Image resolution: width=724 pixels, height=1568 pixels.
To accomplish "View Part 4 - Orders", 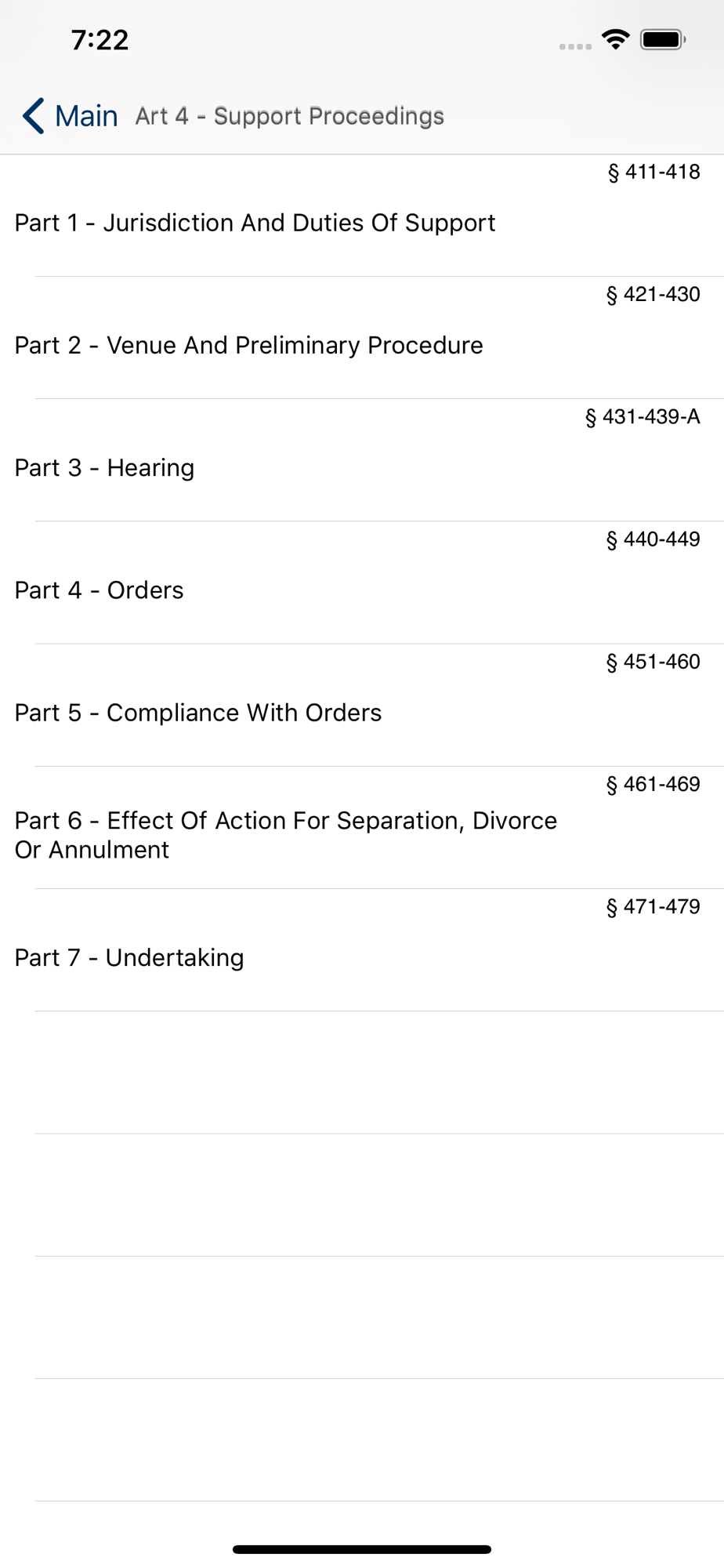I will click(x=362, y=583).
